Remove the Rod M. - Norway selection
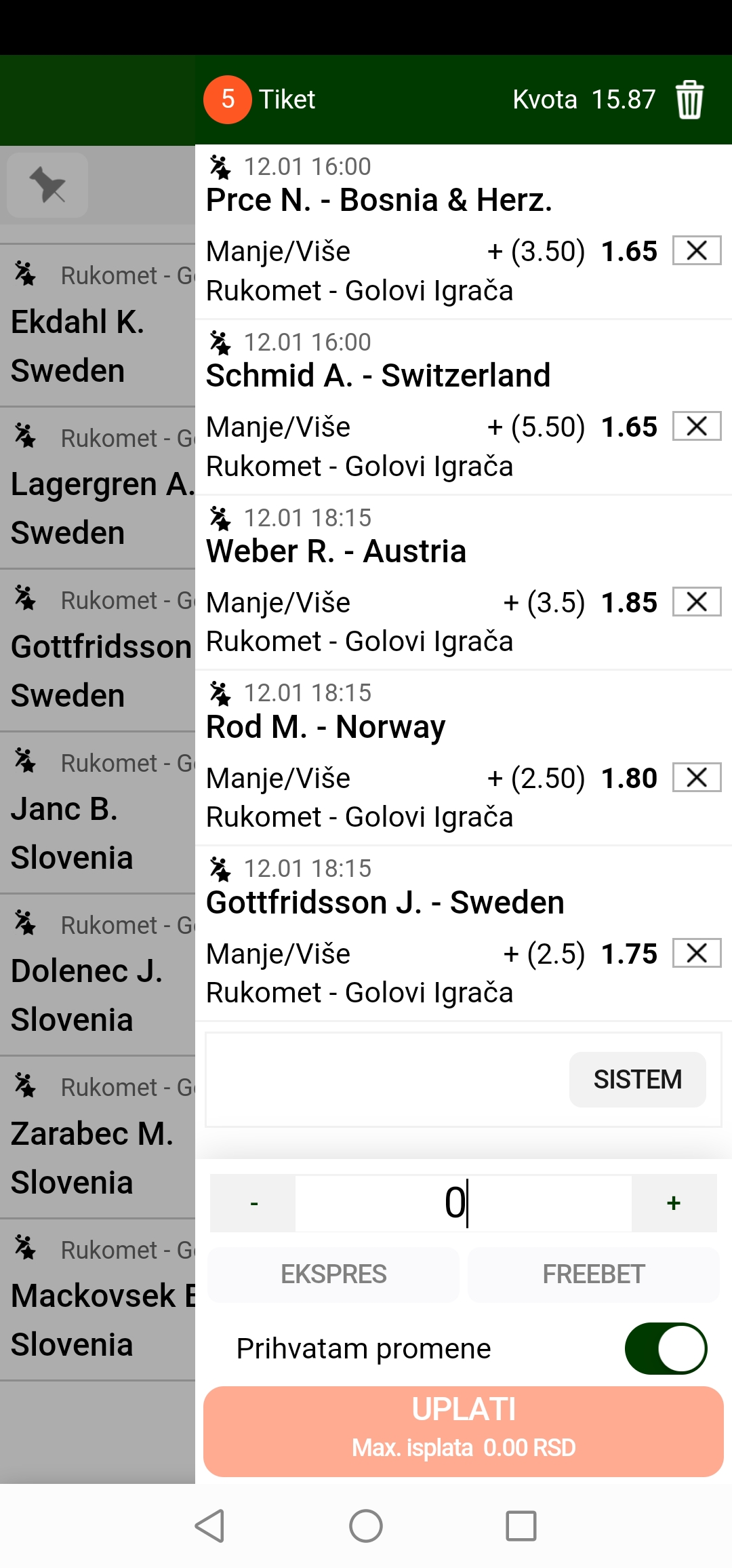732x1568 pixels. [x=696, y=778]
